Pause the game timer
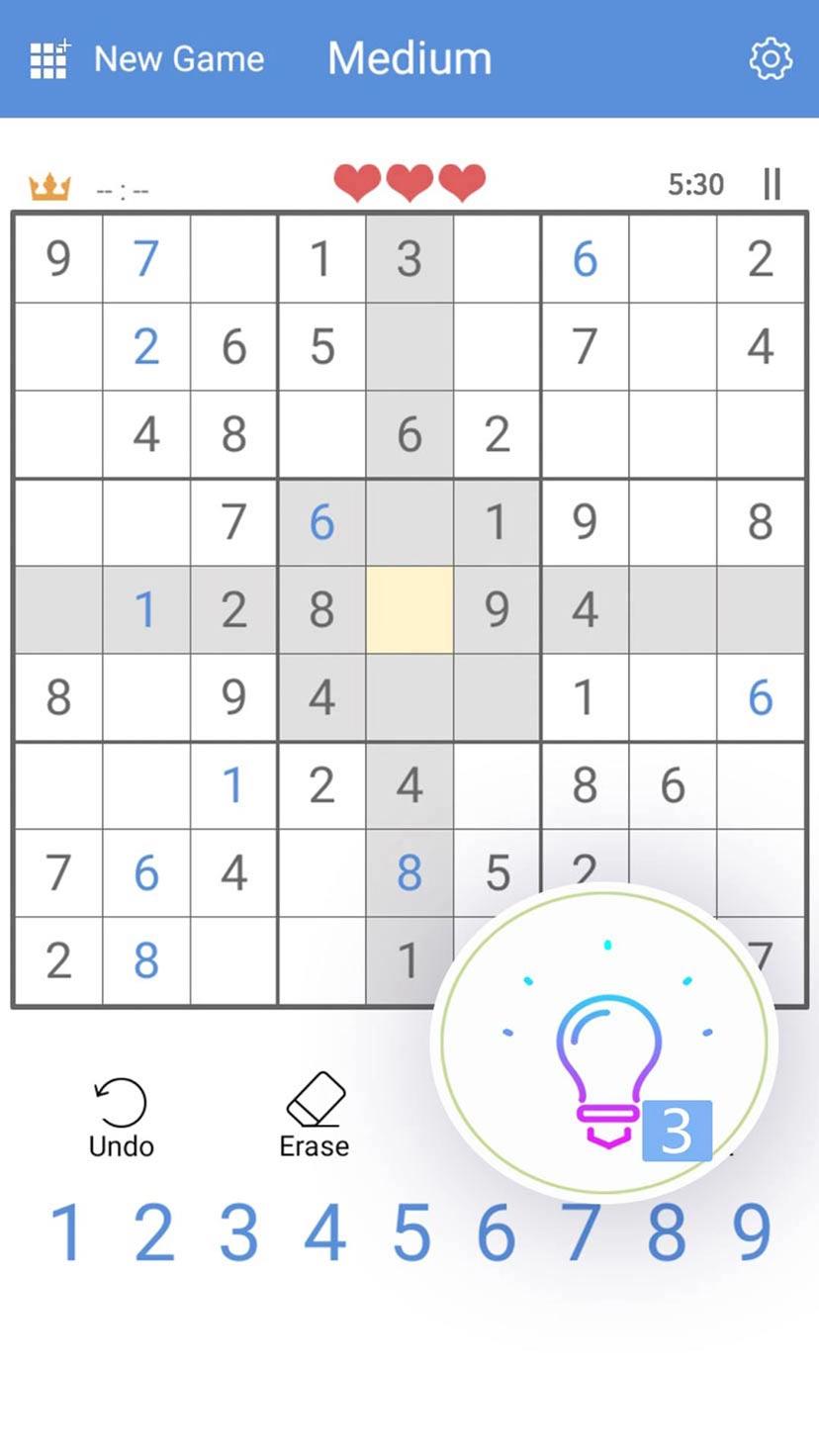 click(772, 184)
